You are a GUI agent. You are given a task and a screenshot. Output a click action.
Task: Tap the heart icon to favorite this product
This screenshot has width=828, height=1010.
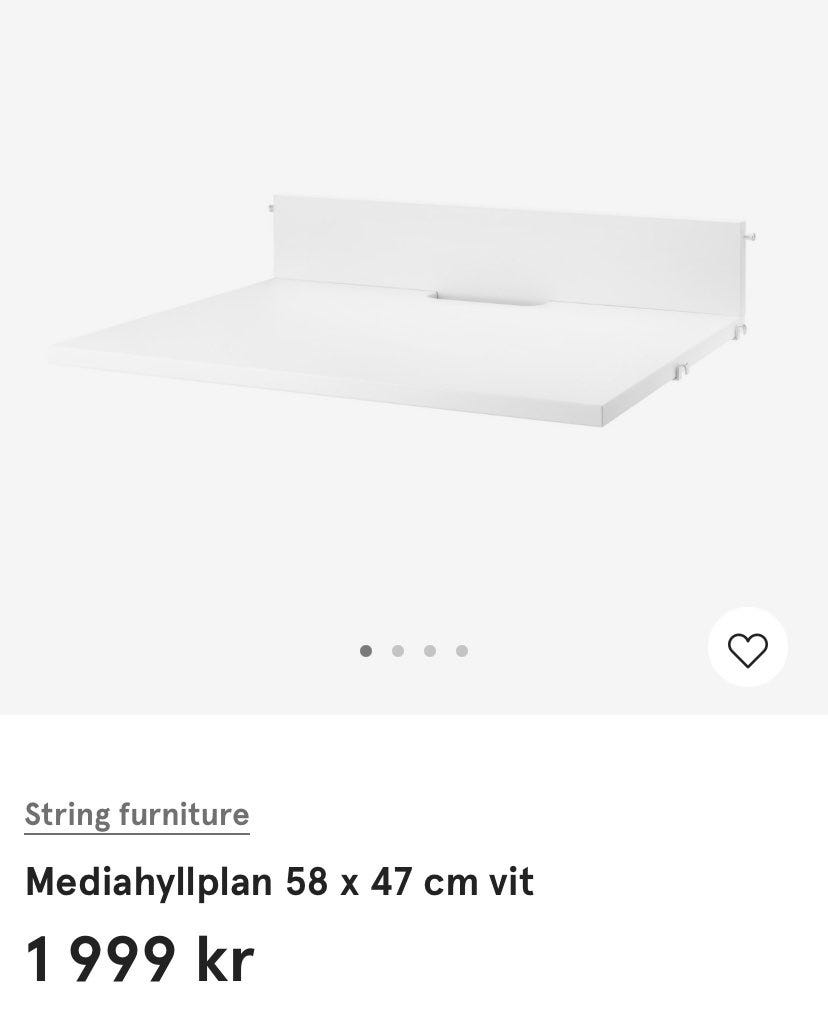[x=747, y=647]
